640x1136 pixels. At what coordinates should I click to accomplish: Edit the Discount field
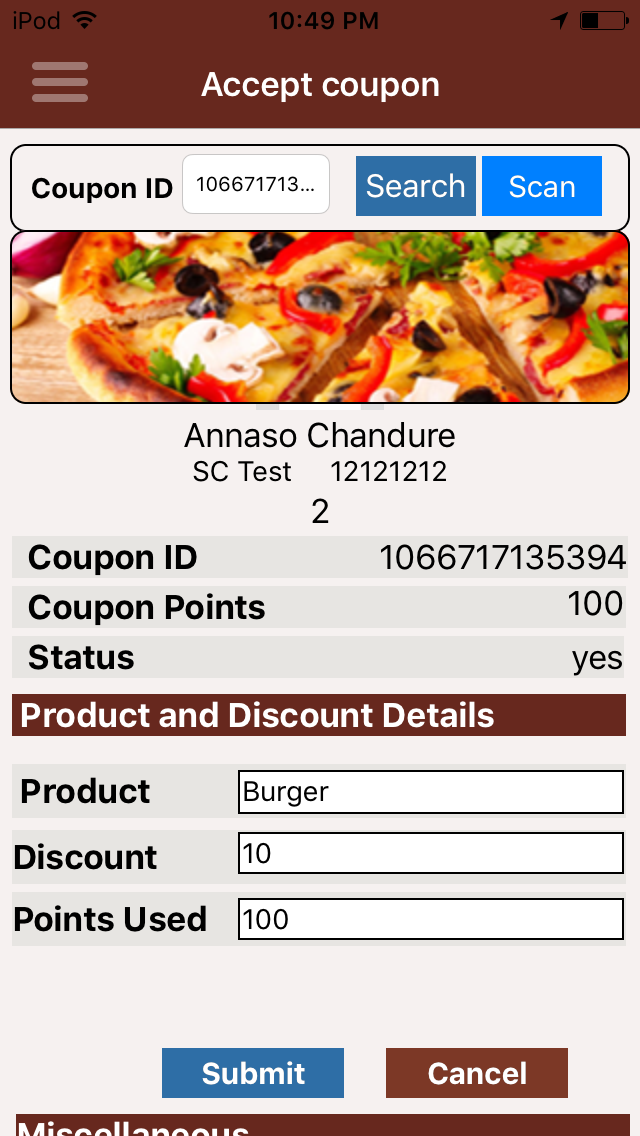coord(430,854)
